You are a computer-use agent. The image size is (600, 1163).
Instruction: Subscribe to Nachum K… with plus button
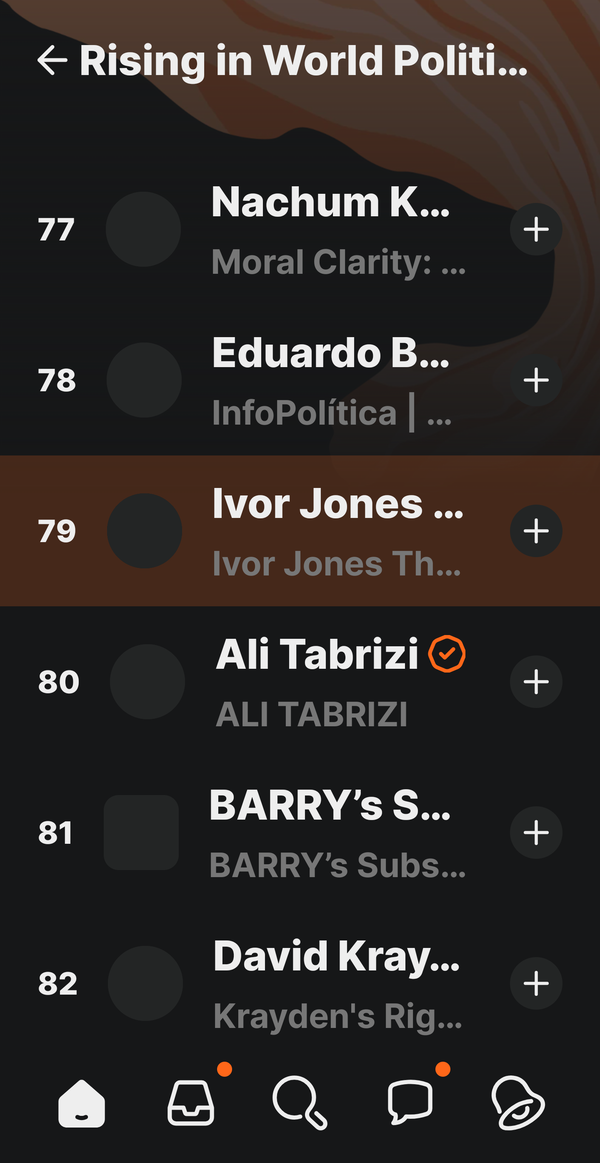pos(536,230)
